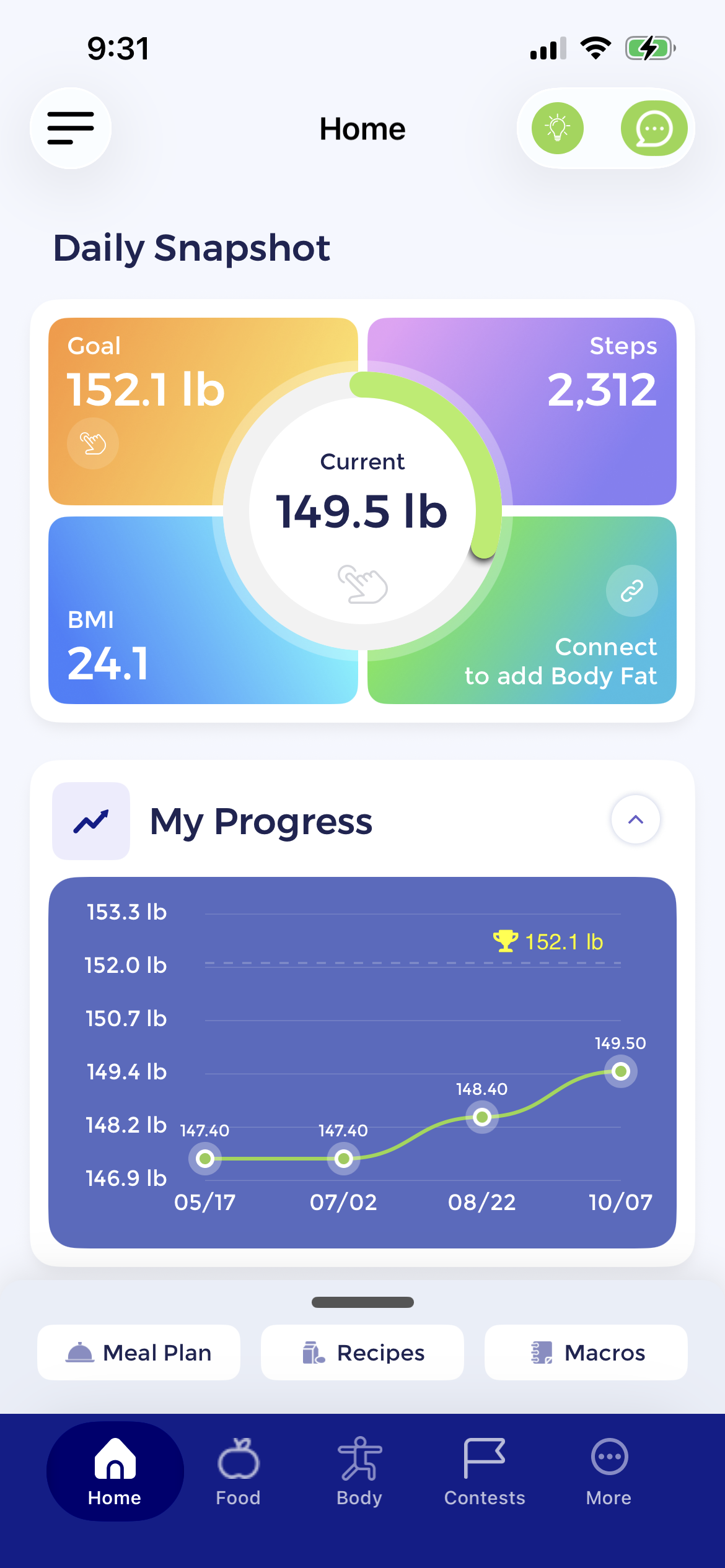The image size is (725, 1568).
Task: Open Macros
Action: tap(586, 1352)
